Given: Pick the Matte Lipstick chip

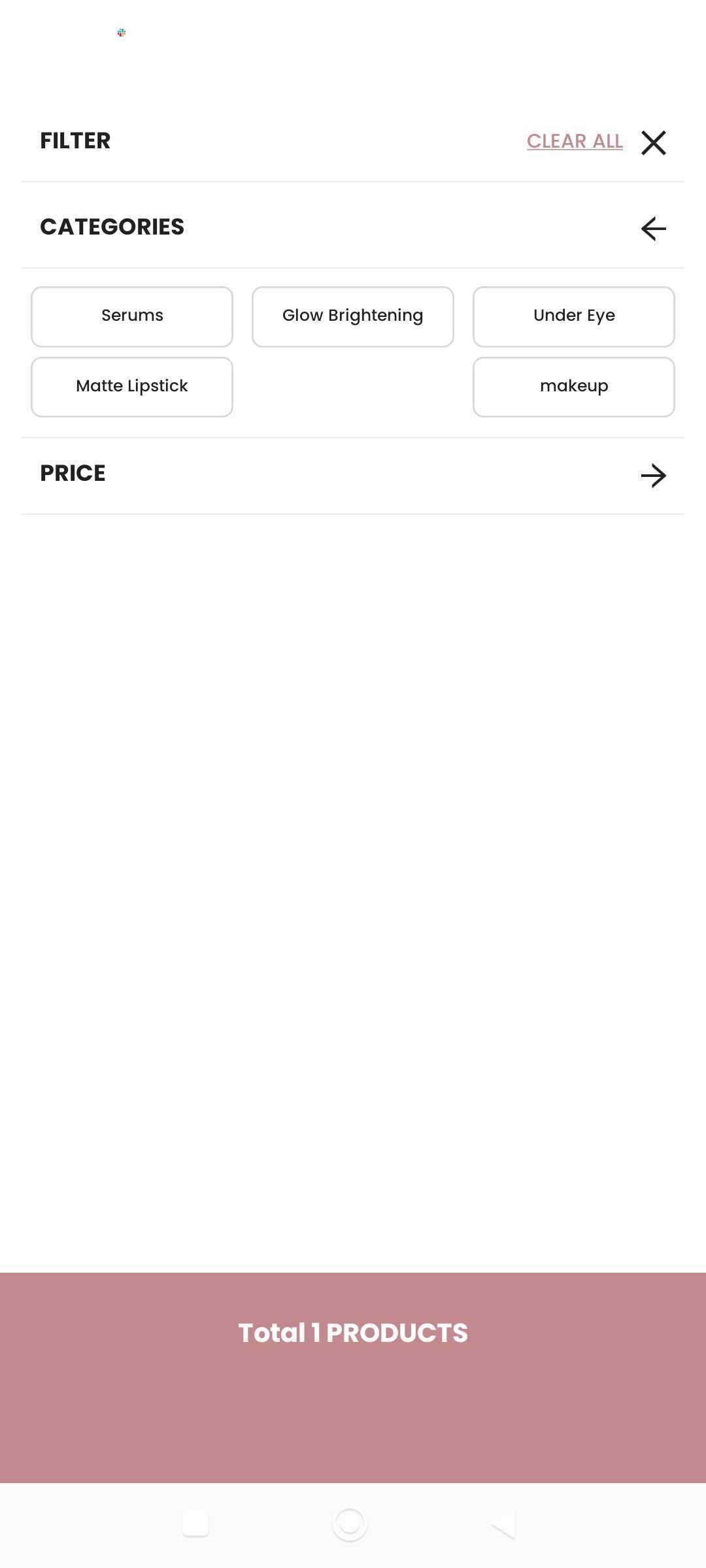Looking at the screenshot, I should 132,387.
